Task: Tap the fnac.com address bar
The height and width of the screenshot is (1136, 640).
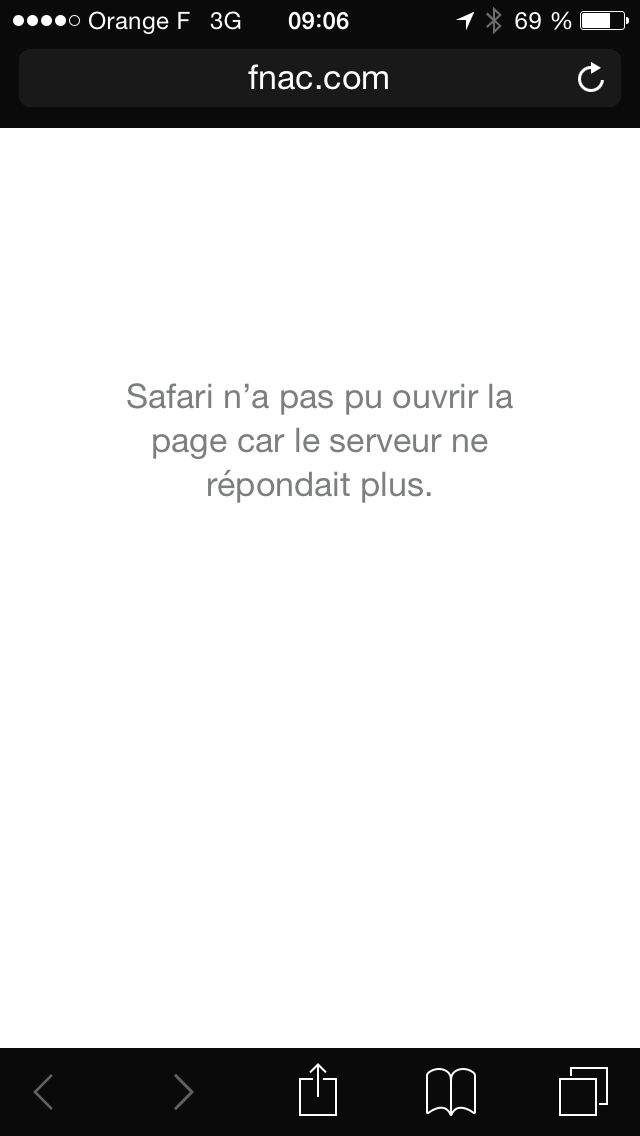Action: coord(320,78)
